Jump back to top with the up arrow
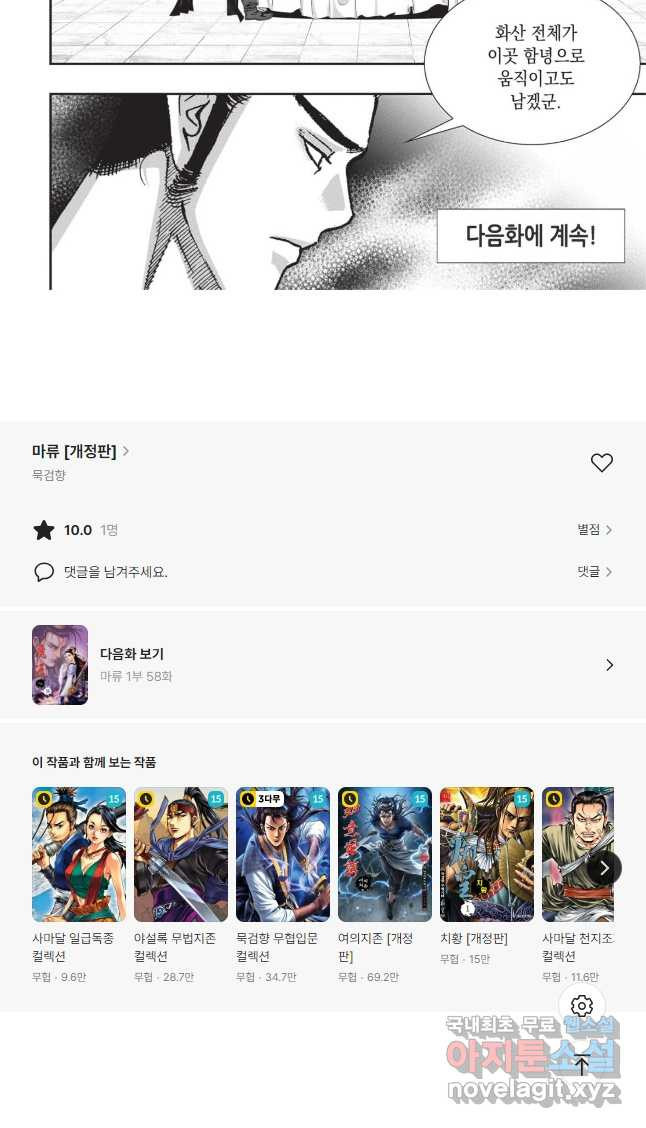 582,1064
